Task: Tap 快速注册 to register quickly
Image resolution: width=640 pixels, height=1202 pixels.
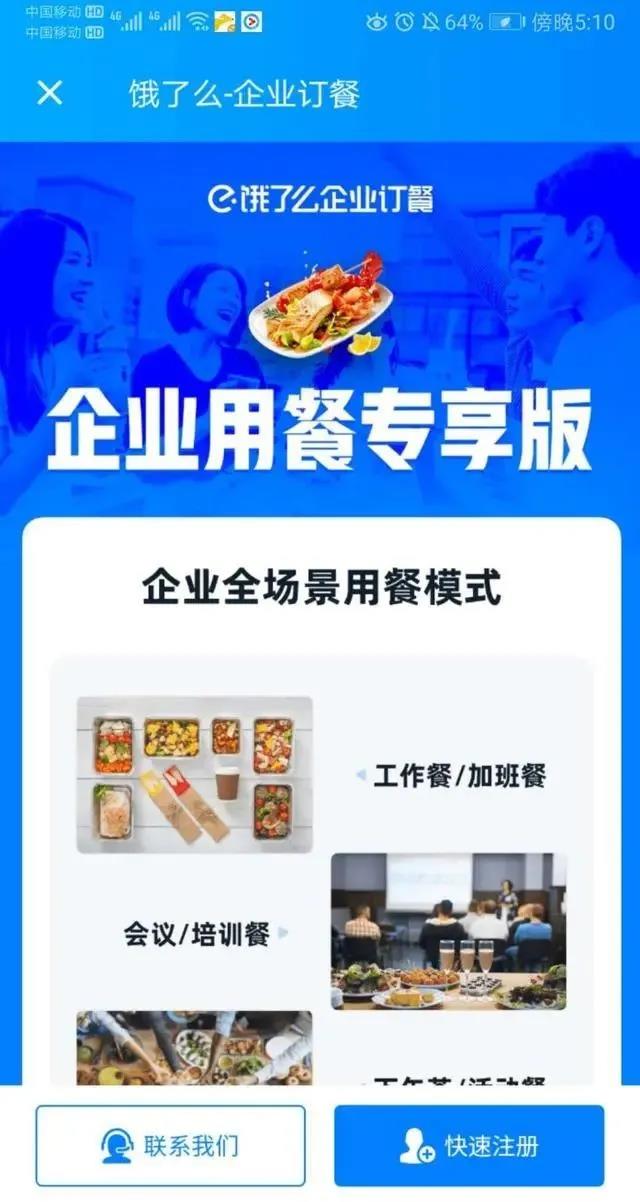Action: (469, 1145)
